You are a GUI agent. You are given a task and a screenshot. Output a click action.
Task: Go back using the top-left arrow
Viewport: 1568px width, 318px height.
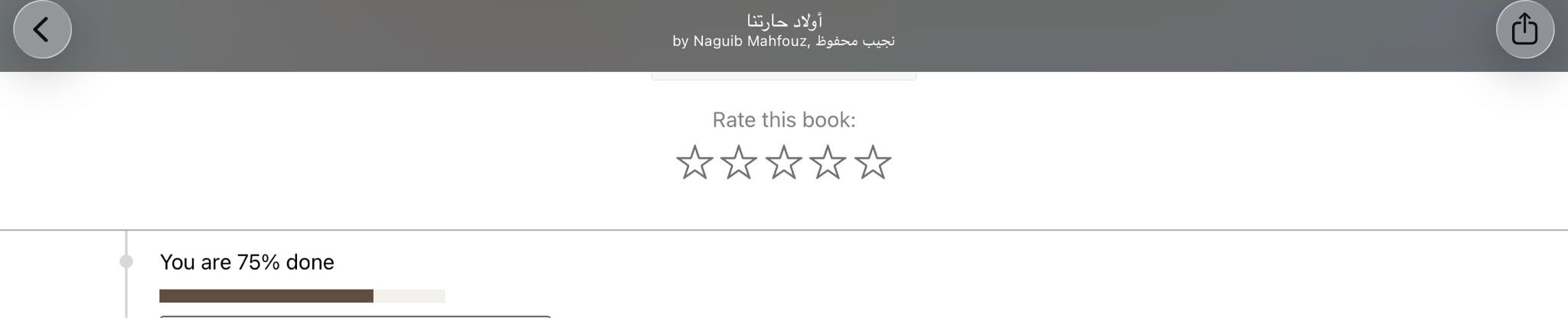pos(42,30)
